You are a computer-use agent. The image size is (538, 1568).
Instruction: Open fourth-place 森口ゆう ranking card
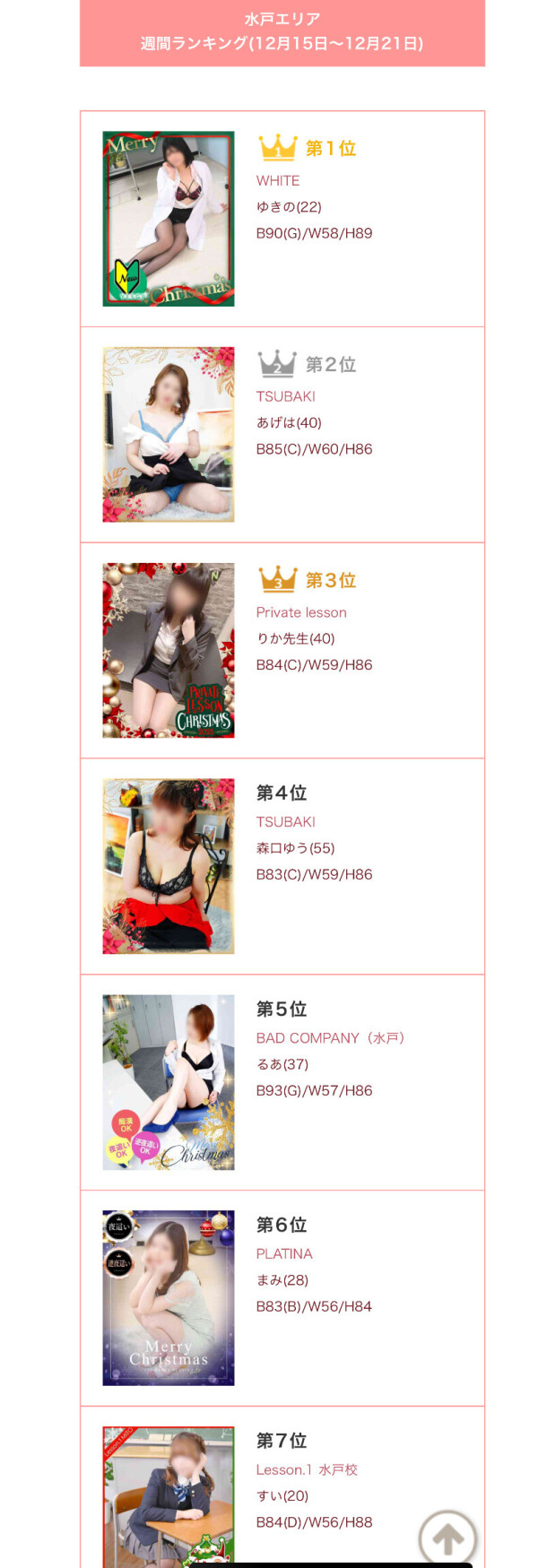[x=282, y=866]
